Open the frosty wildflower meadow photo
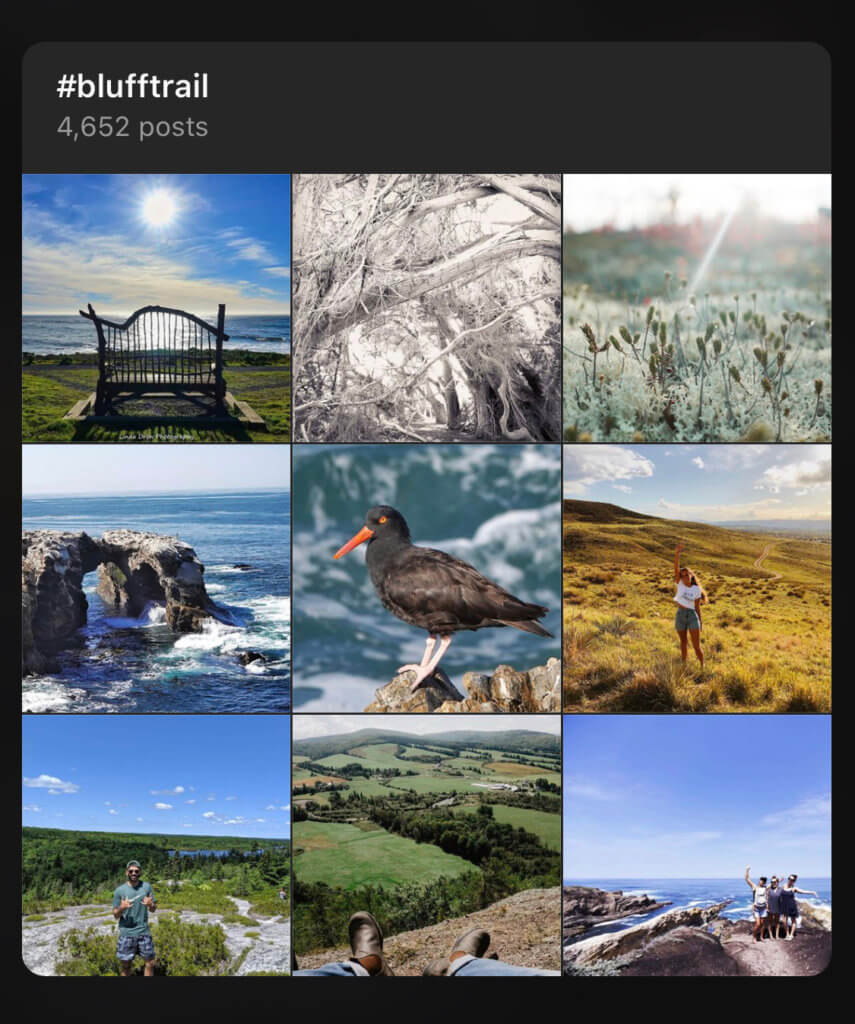The image size is (855, 1024). (697, 308)
